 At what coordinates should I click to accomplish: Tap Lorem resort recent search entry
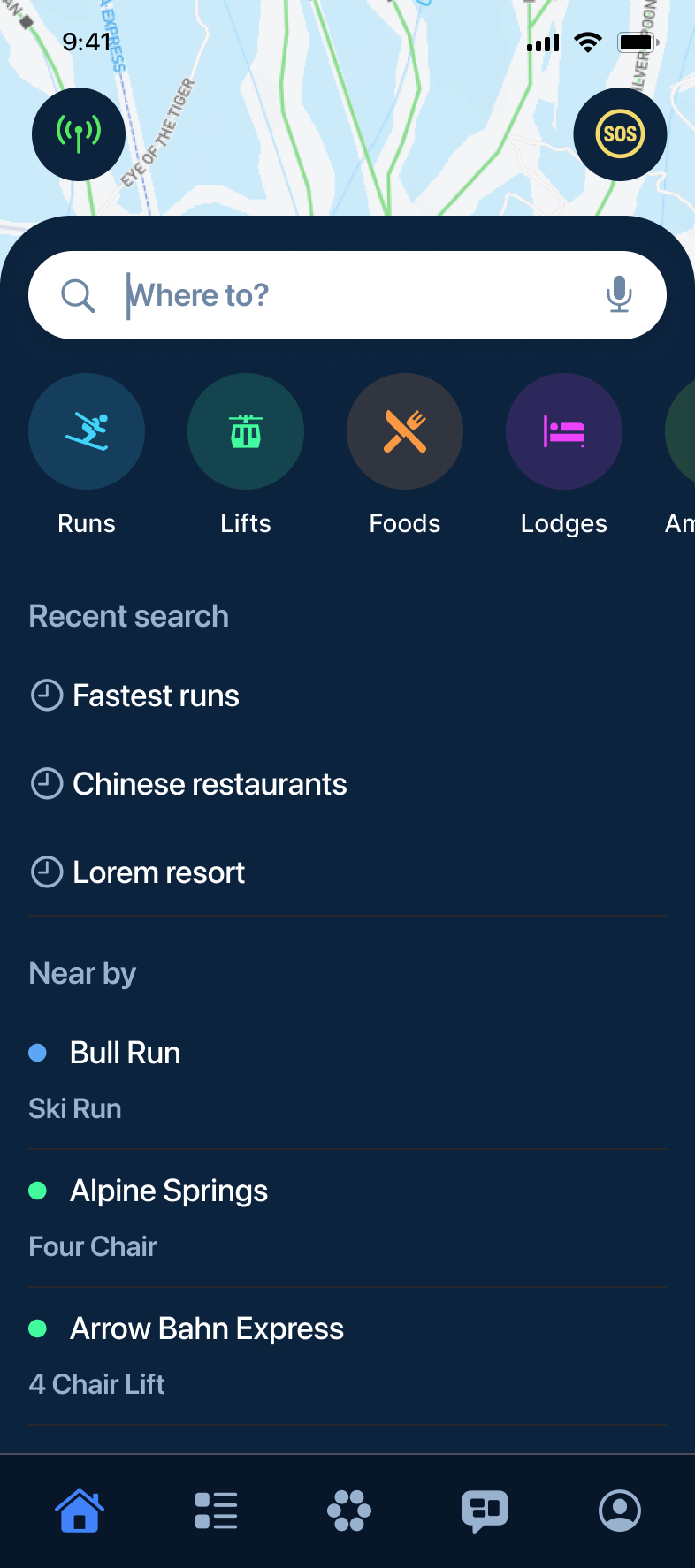pyautogui.click(x=158, y=872)
